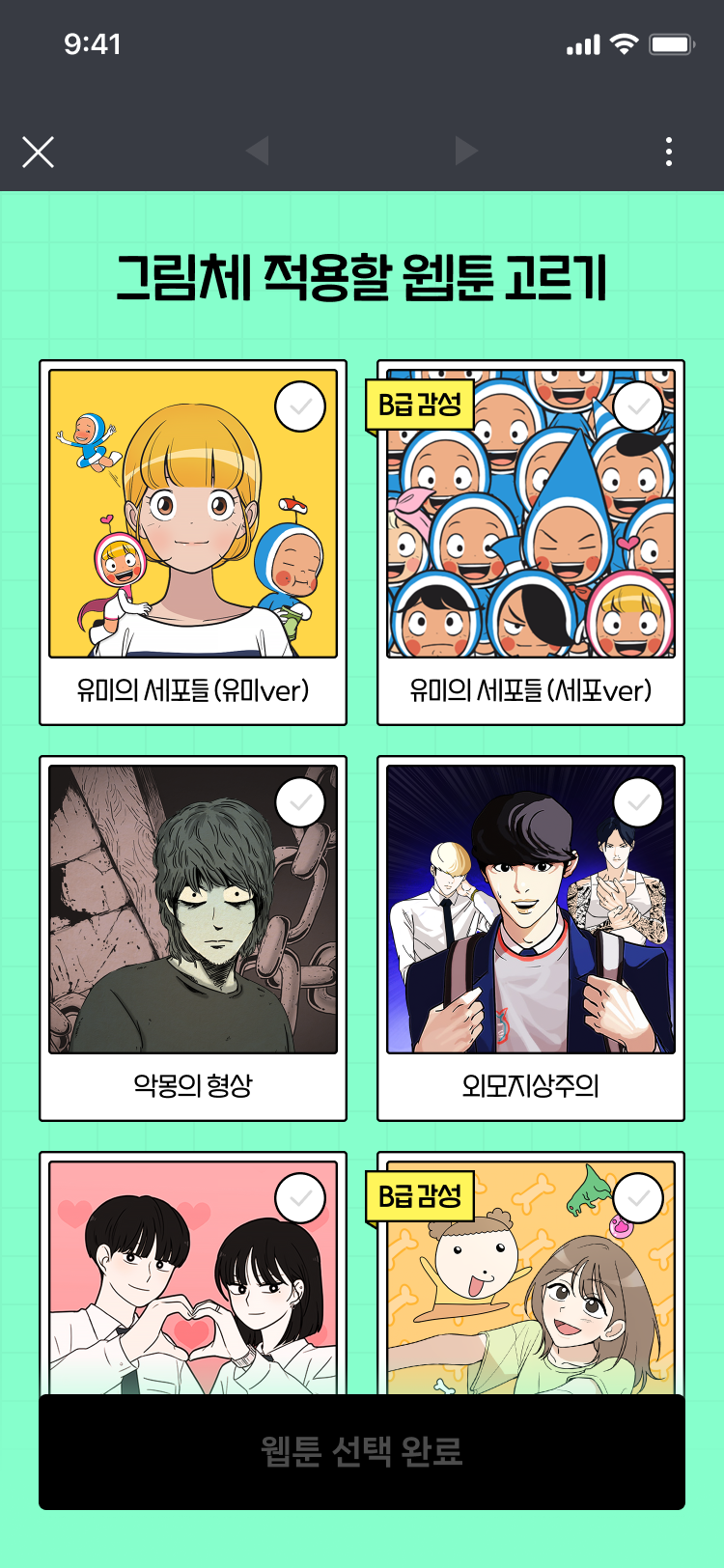This screenshot has width=724, height=1568.
Task: Tap 웹툰 선택 완료 button
Action: [x=362, y=1450]
